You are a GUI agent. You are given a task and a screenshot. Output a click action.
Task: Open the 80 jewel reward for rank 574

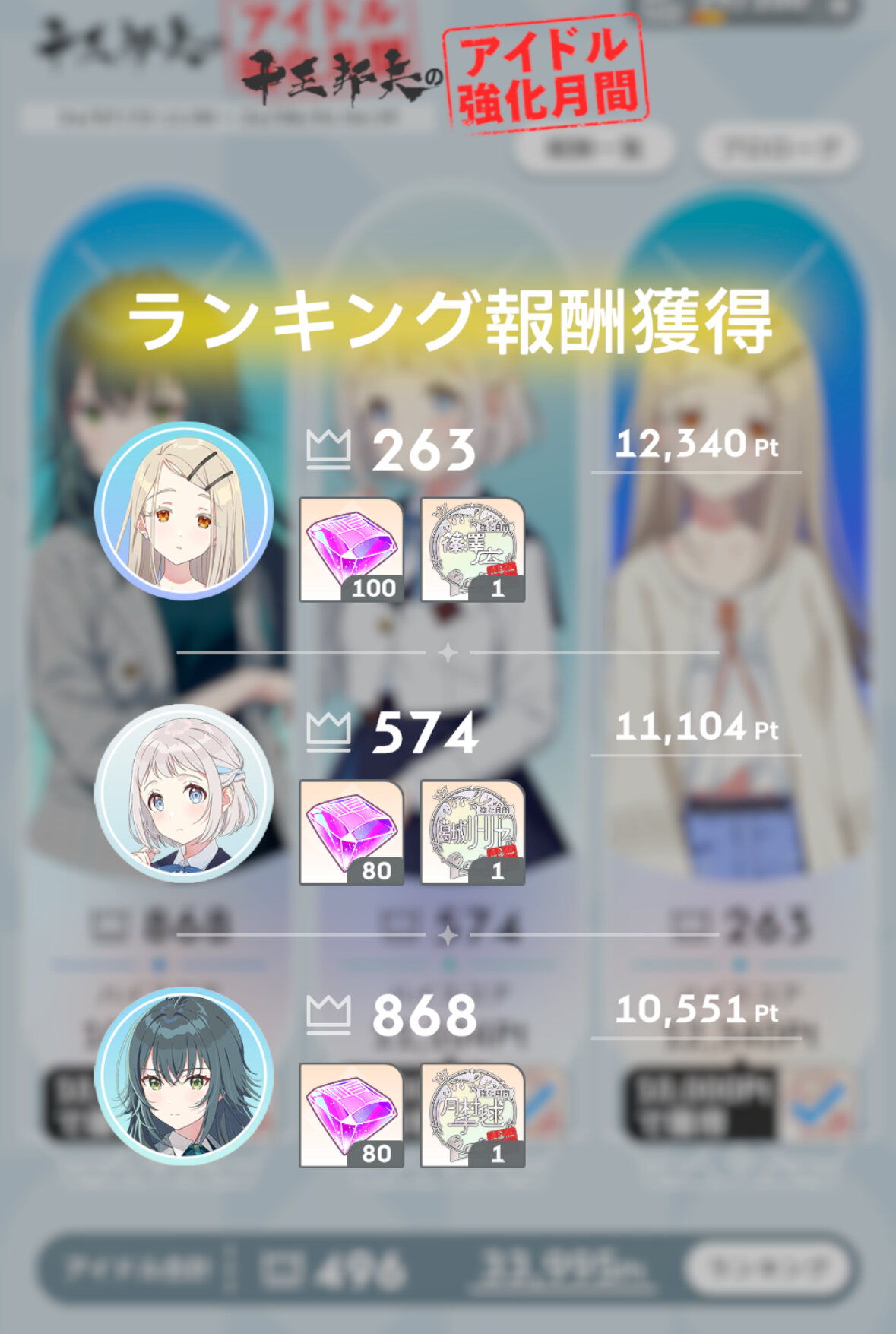click(351, 832)
